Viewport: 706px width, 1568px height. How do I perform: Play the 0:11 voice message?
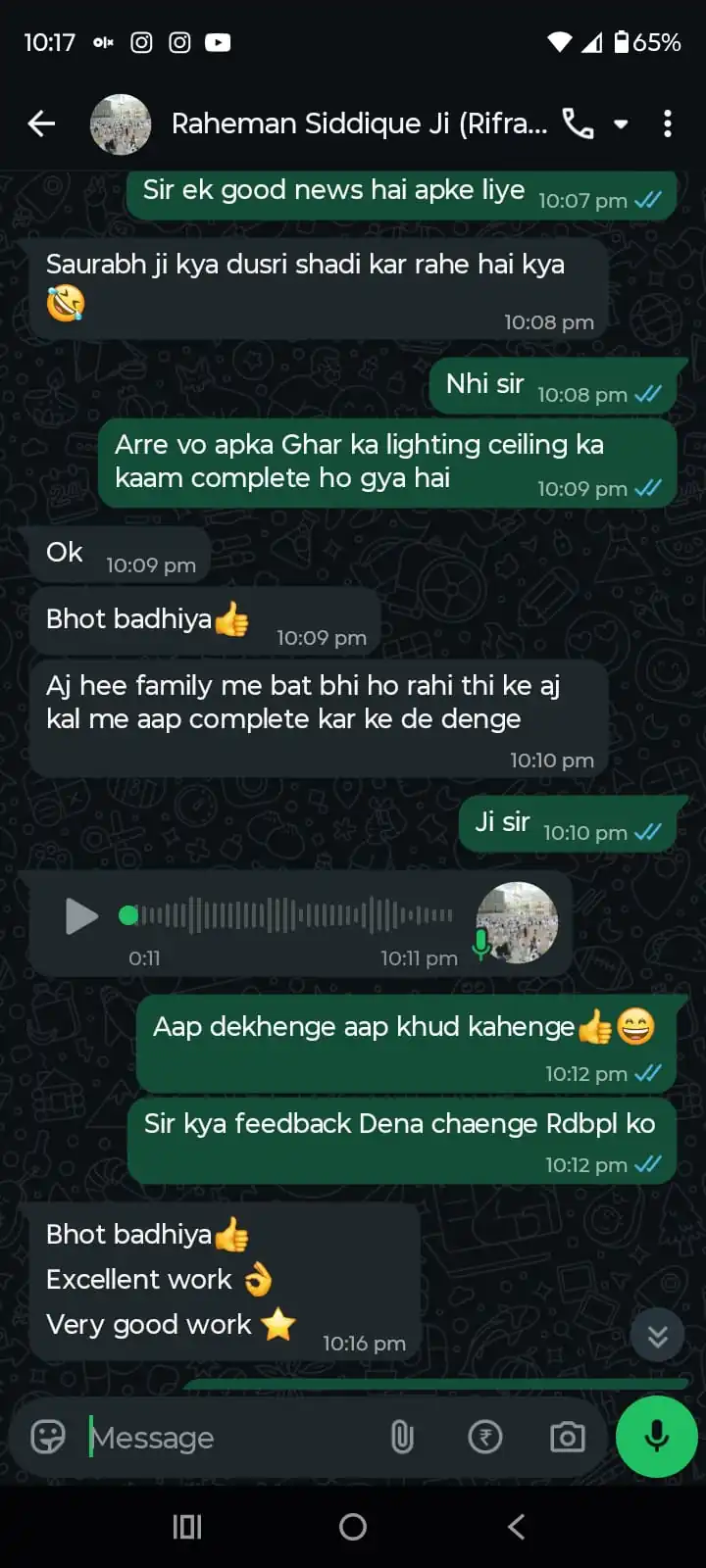click(80, 916)
